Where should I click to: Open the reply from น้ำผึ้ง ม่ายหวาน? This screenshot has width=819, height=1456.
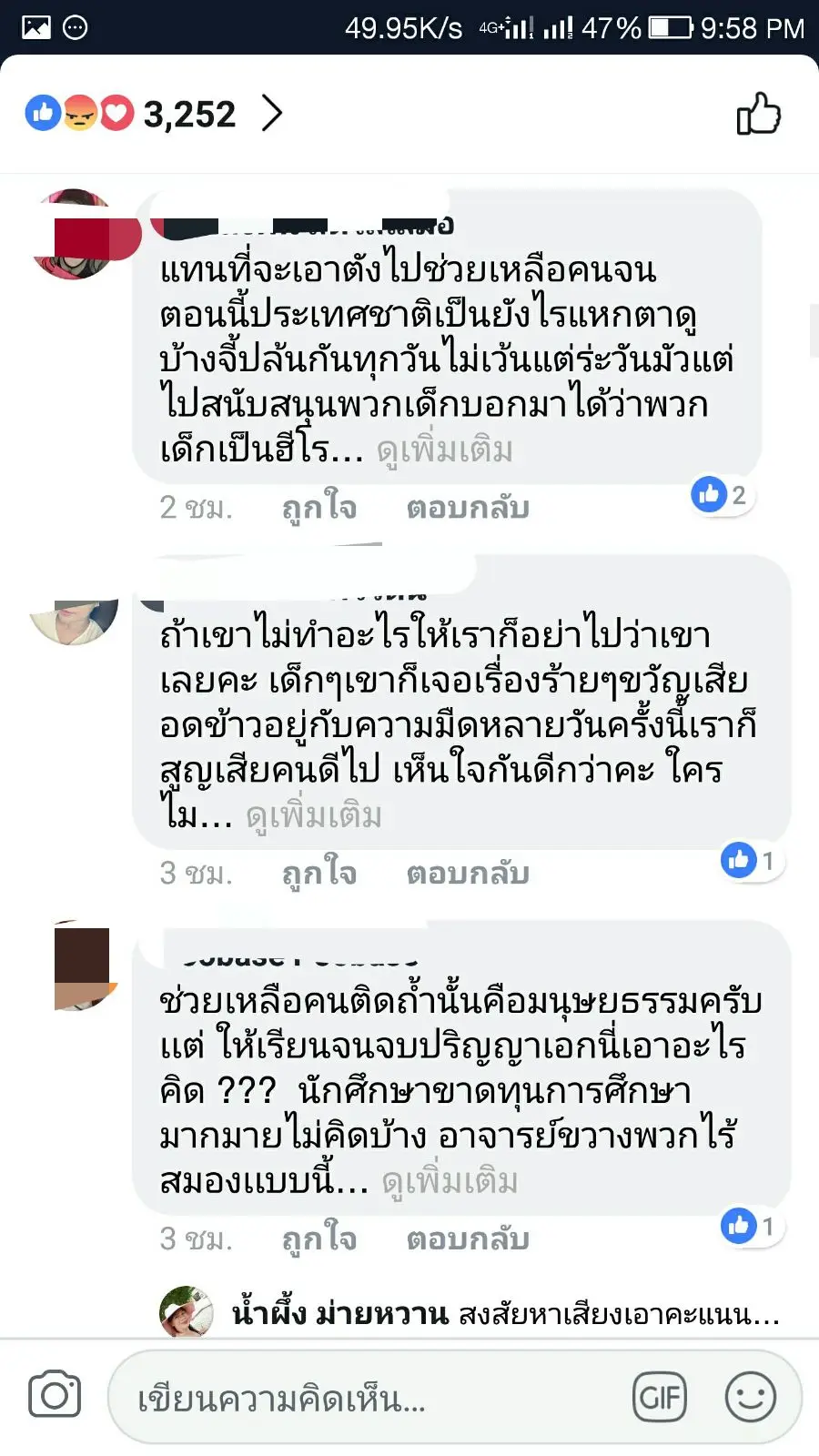(505, 1314)
